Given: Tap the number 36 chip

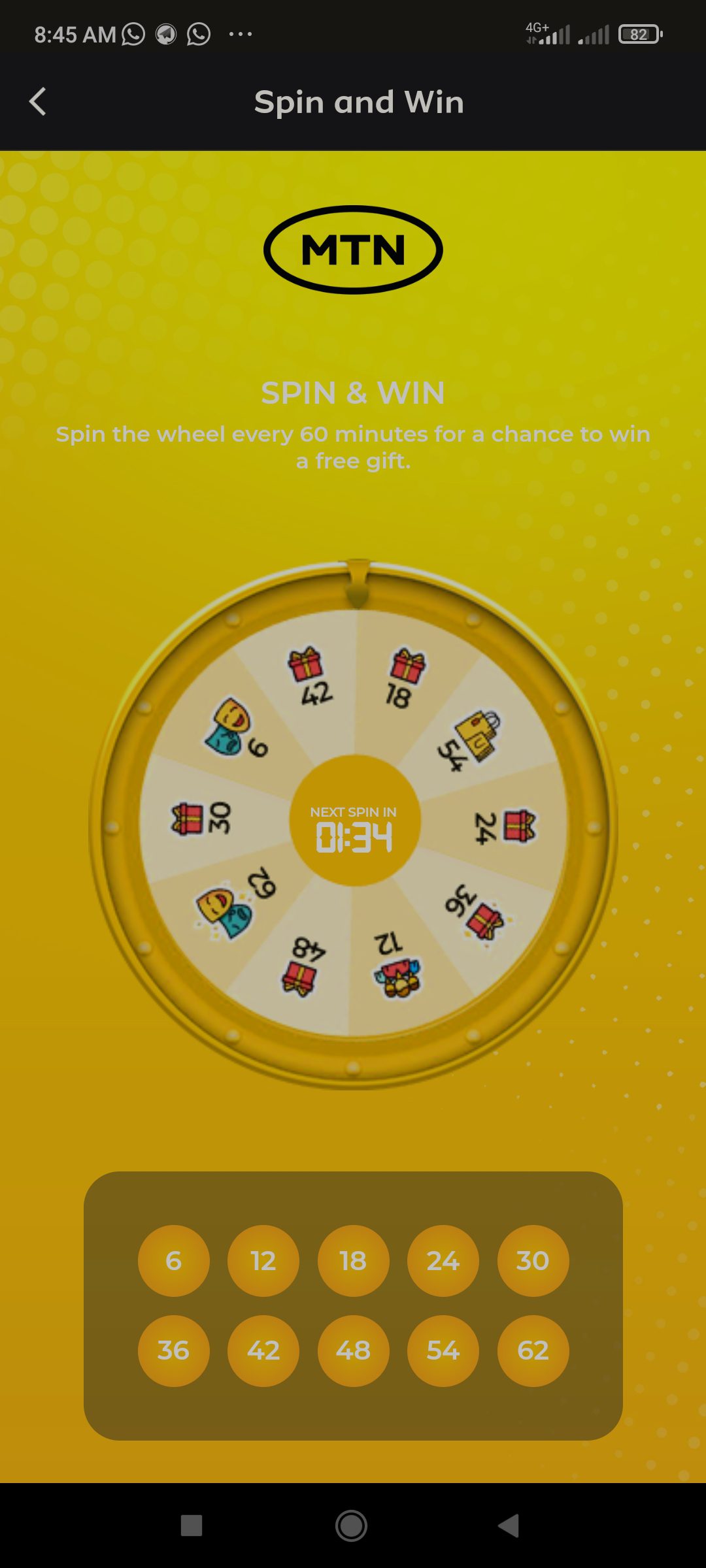Looking at the screenshot, I should click(173, 1350).
